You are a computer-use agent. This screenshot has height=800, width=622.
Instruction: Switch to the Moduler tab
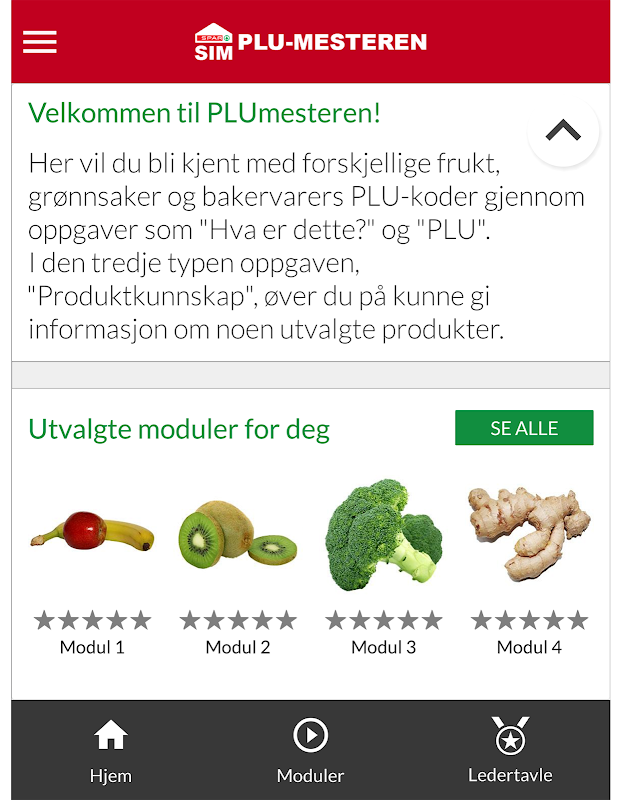(310, 750)
